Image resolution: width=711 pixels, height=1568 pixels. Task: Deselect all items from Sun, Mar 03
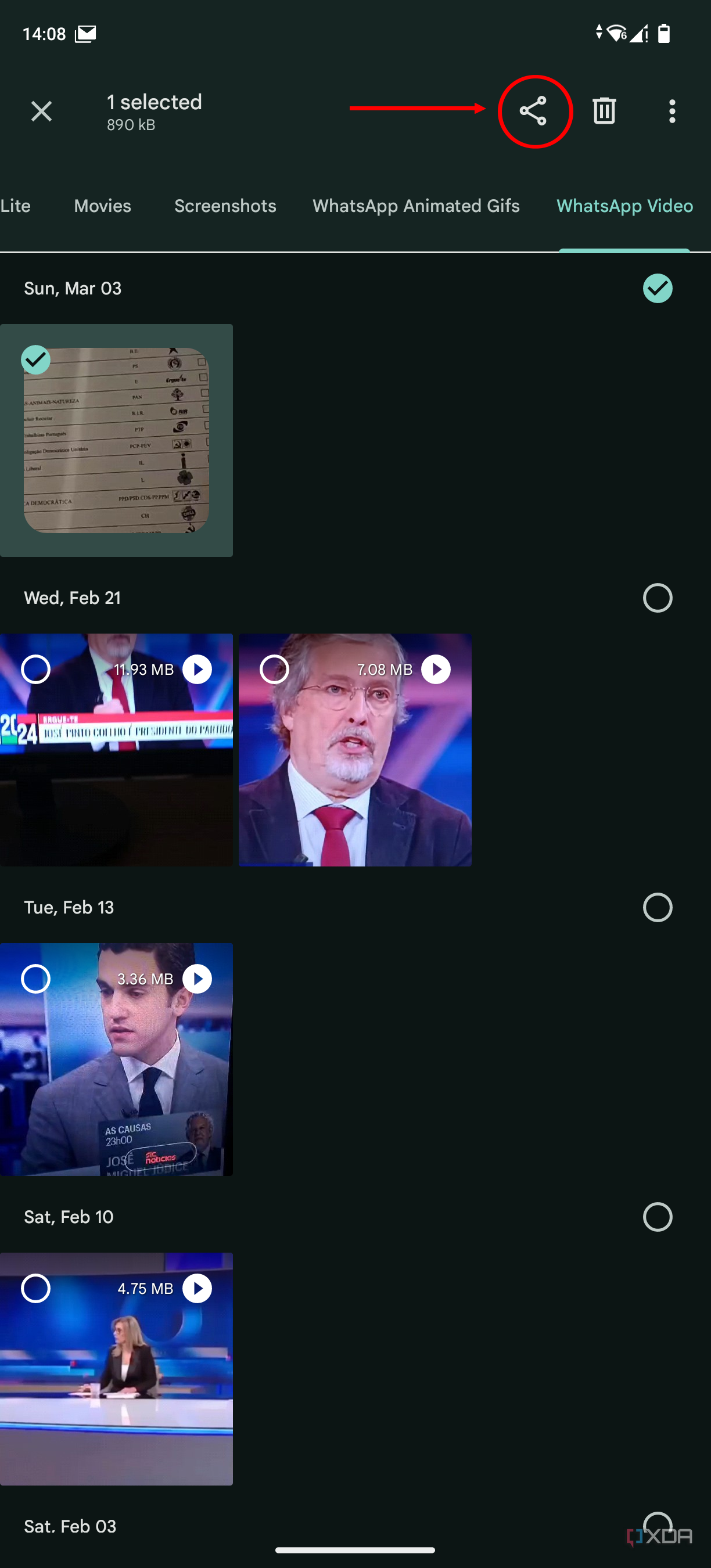[658, 288]
